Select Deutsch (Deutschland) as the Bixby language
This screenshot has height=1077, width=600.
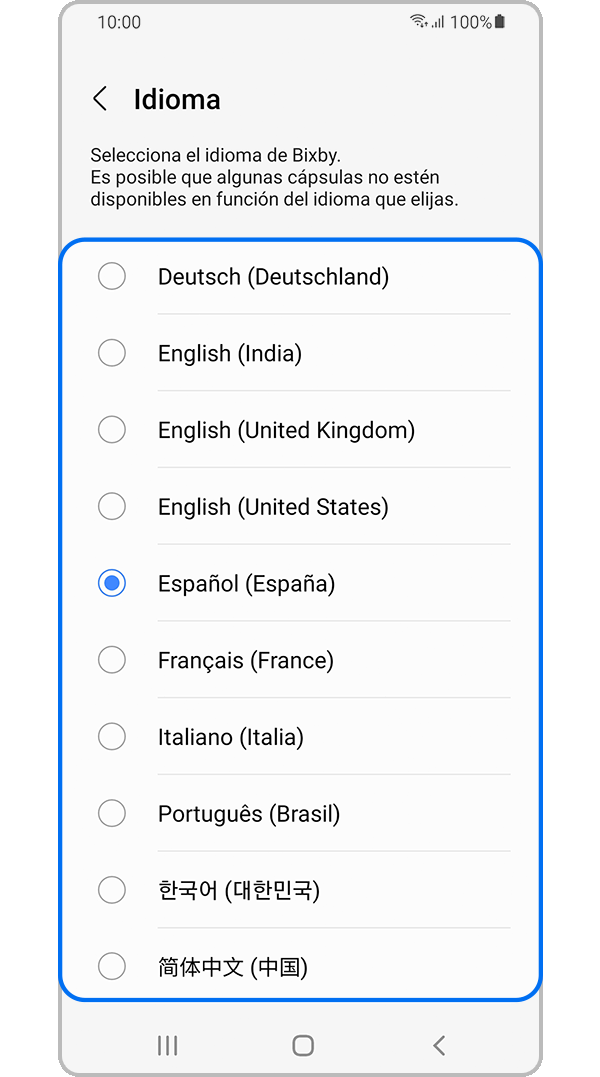(x=112, y=276)
